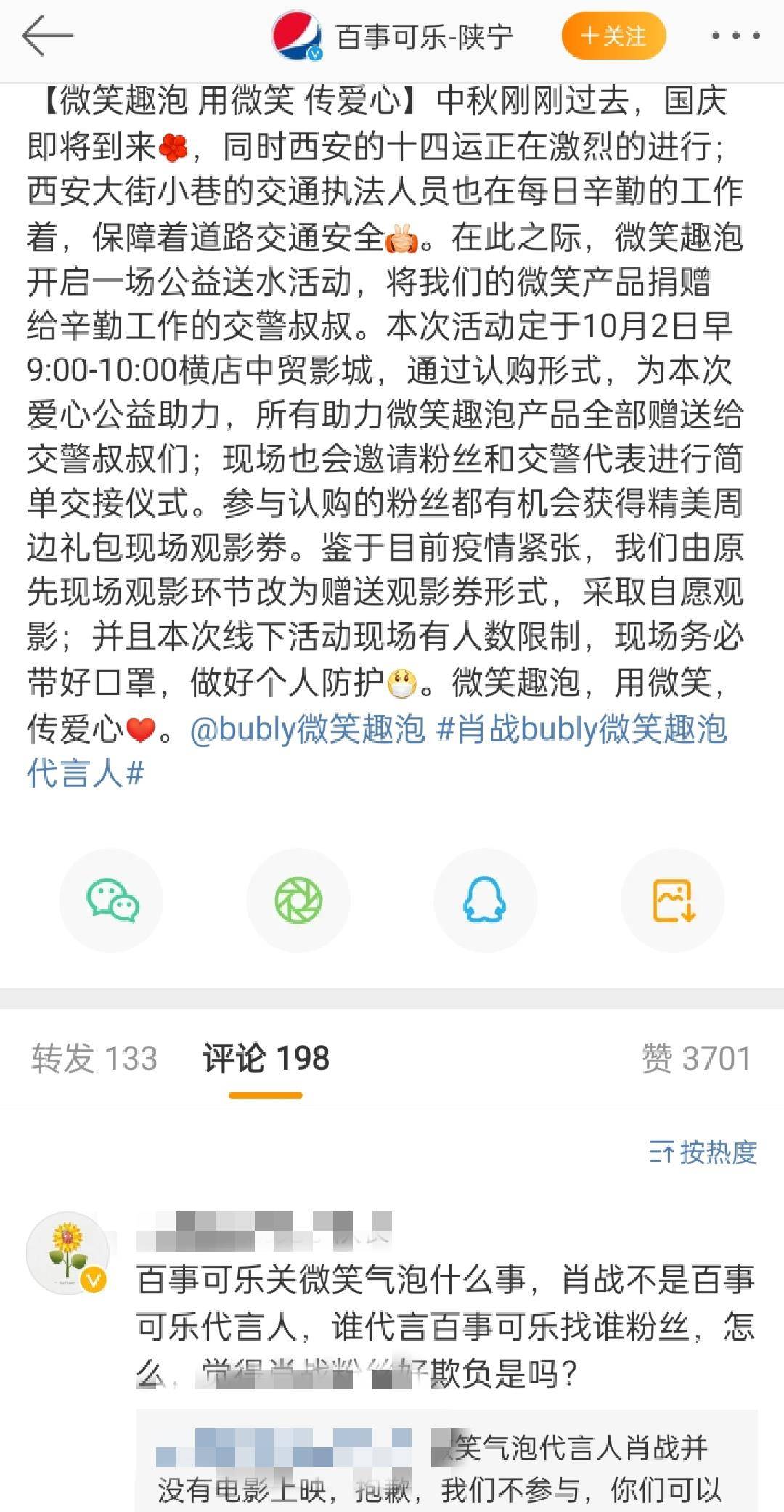Open the three-dot overflow menu
784x1512 pixels.
(x=735, y=36)
